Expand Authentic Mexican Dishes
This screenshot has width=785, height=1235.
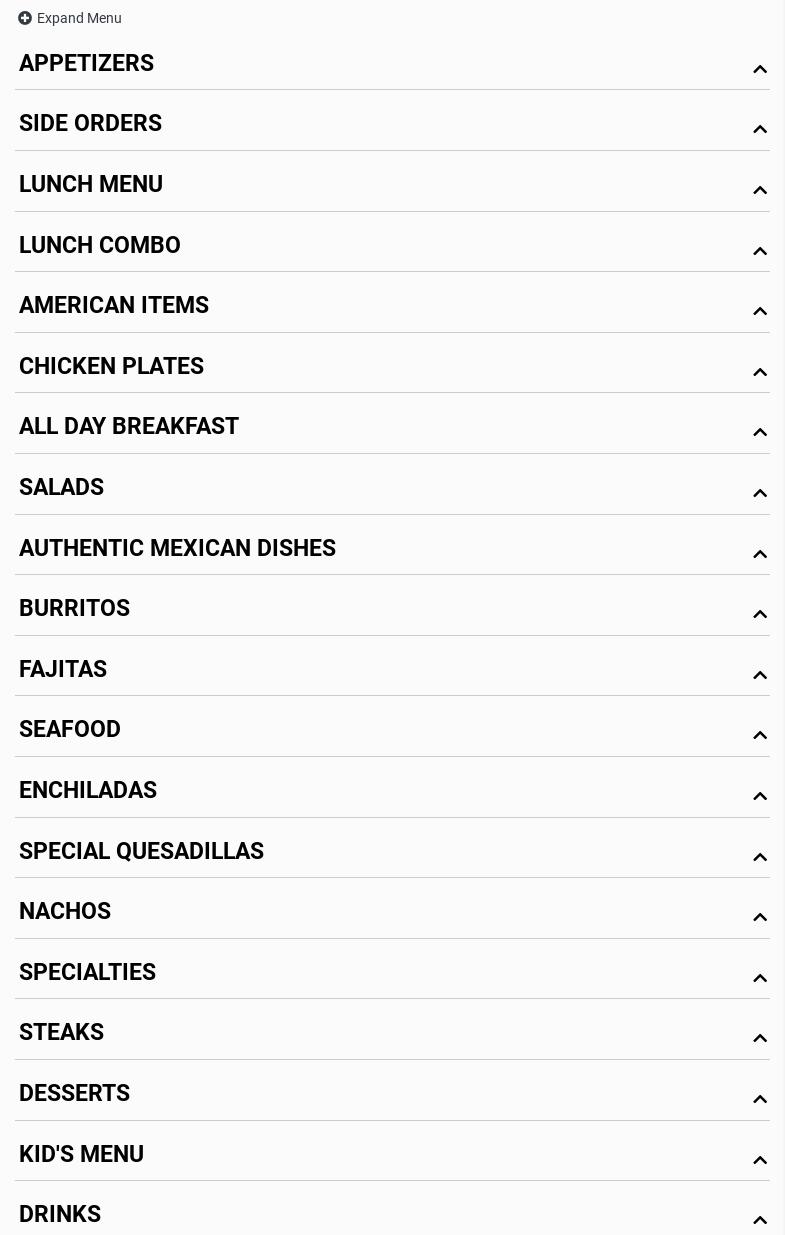178,548
